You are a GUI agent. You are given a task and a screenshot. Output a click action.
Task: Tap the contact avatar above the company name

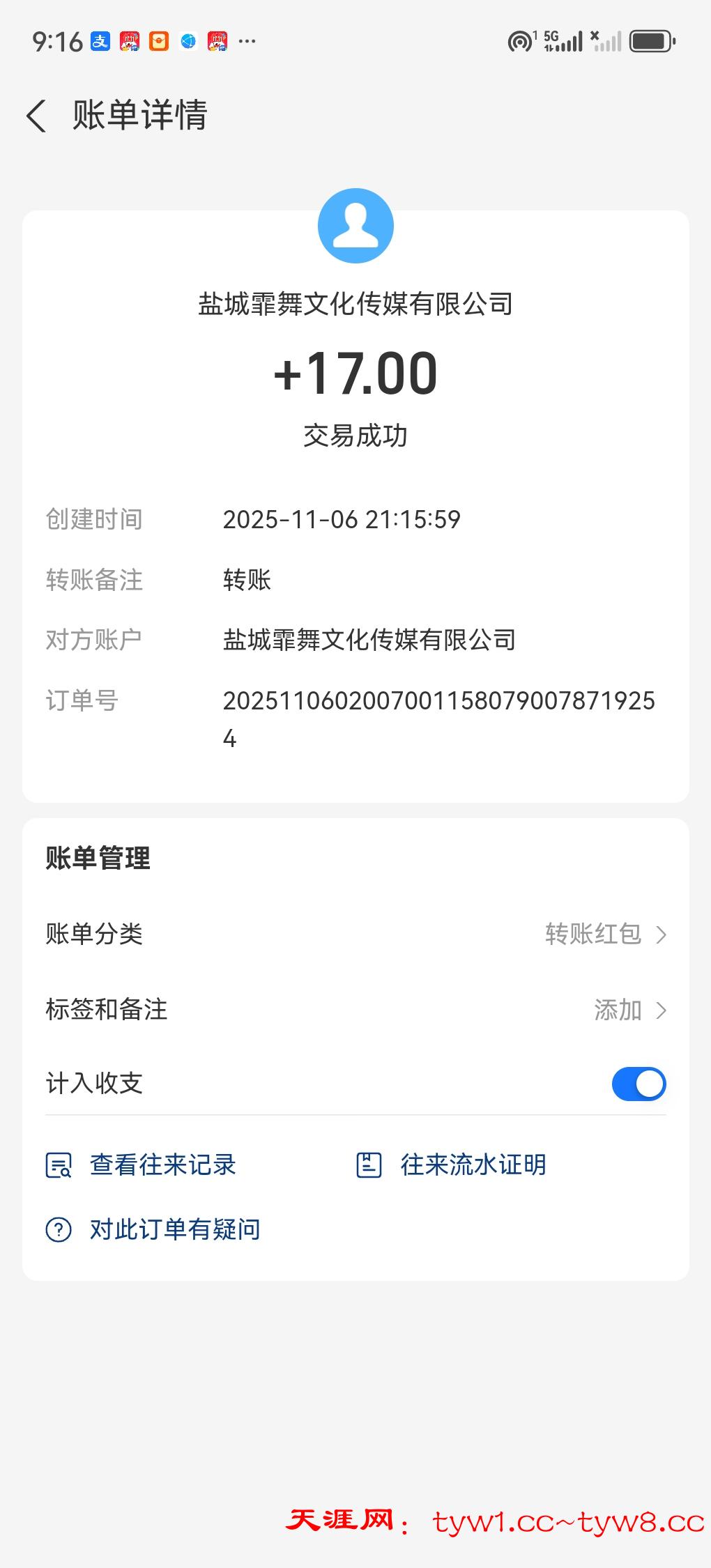[355, 225]
